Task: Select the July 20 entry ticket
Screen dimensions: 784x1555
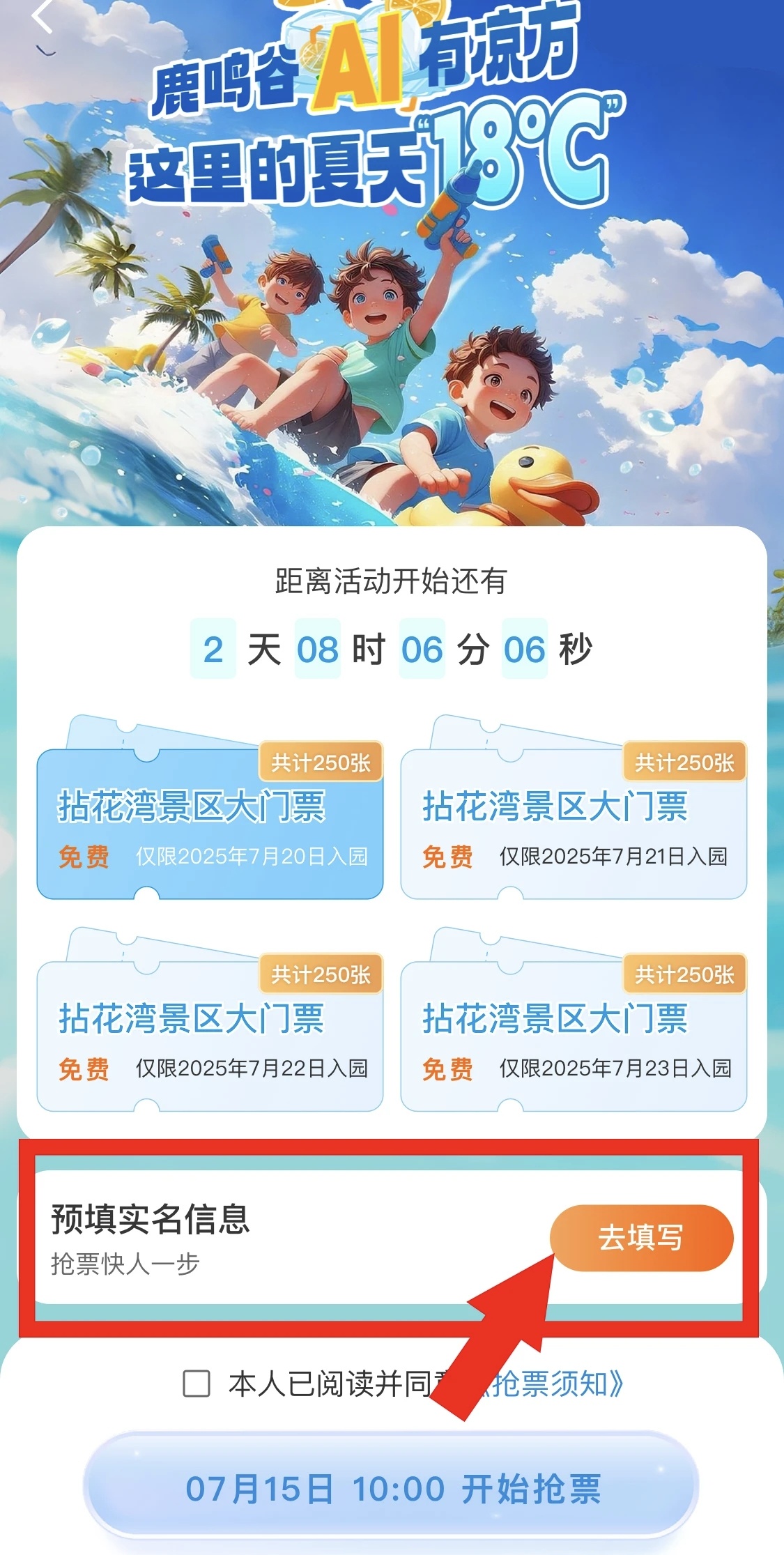Action: (210, 824)
